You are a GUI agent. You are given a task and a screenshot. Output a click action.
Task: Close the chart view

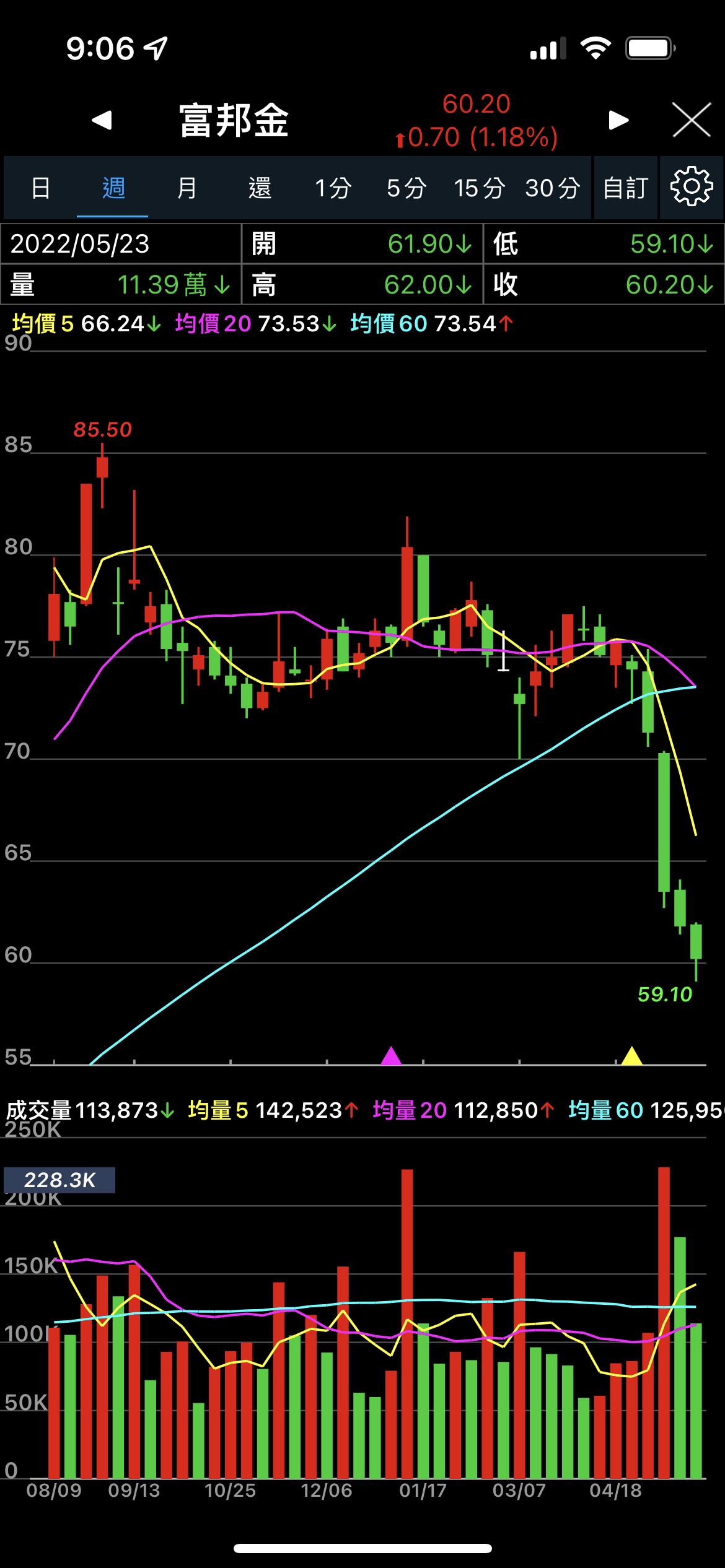point(691,120)
